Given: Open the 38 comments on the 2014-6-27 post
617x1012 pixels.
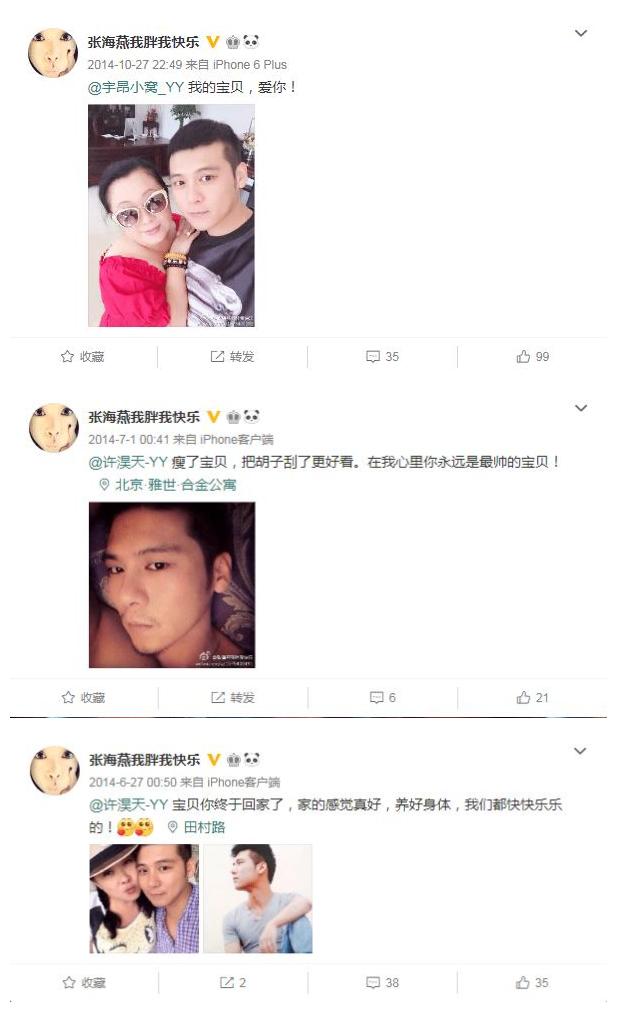Looking at the screenshot, I should pos(382,983).
